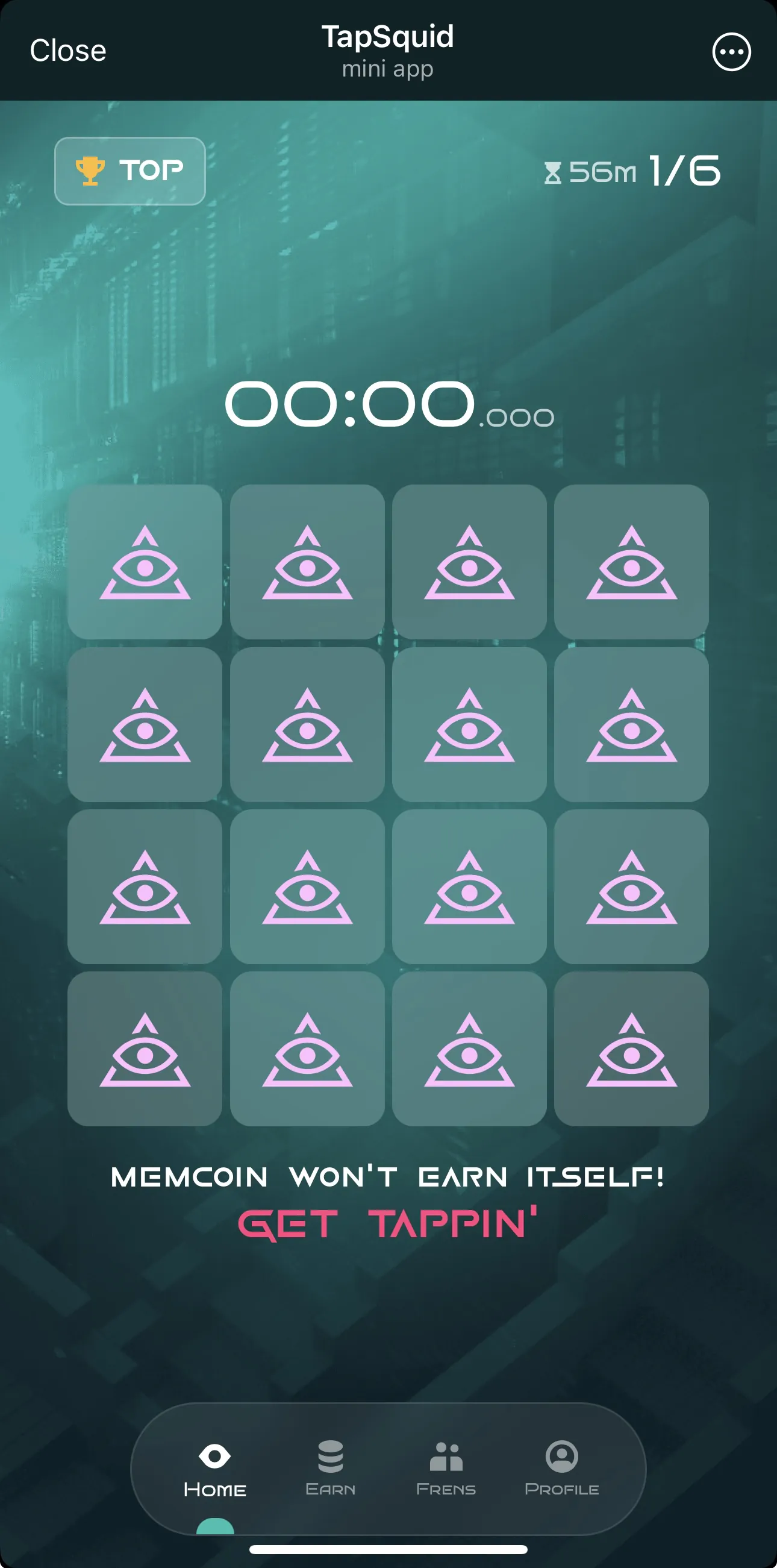Image resolution: width=777 pixels, height=1568 pixels.
Task: Open the three-dot options menu
Action: [731, 52]
